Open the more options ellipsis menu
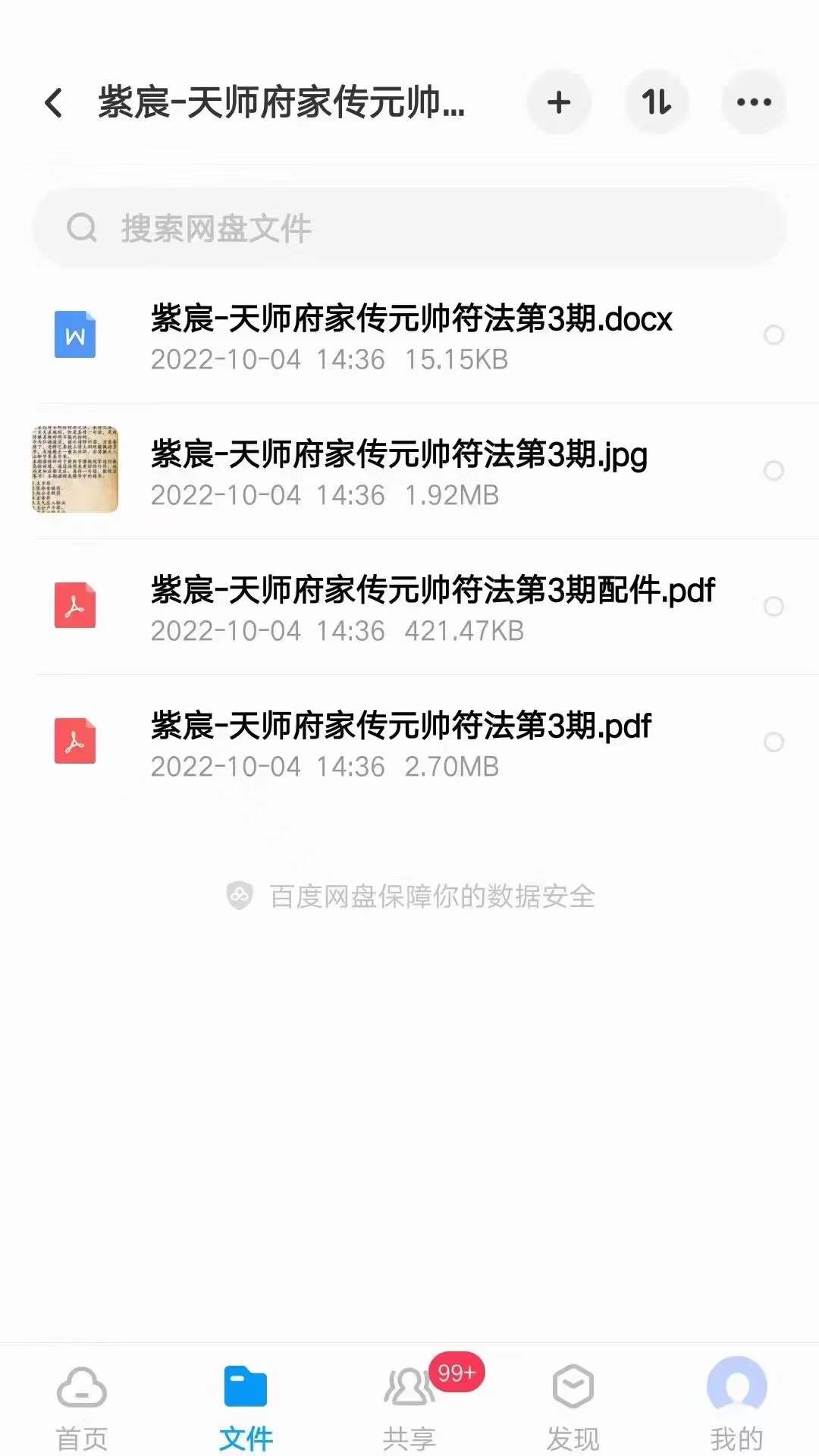Screen dimensions: 819x1456 [x=753, y=102]
